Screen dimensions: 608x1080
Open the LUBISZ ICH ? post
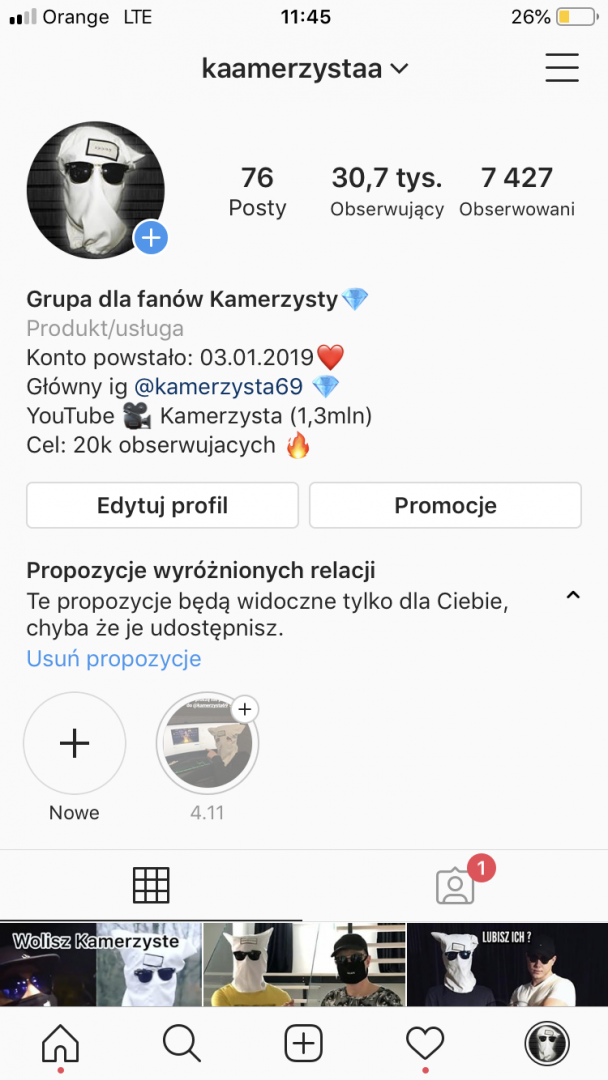pyautogui.click(x=507, y=964)
